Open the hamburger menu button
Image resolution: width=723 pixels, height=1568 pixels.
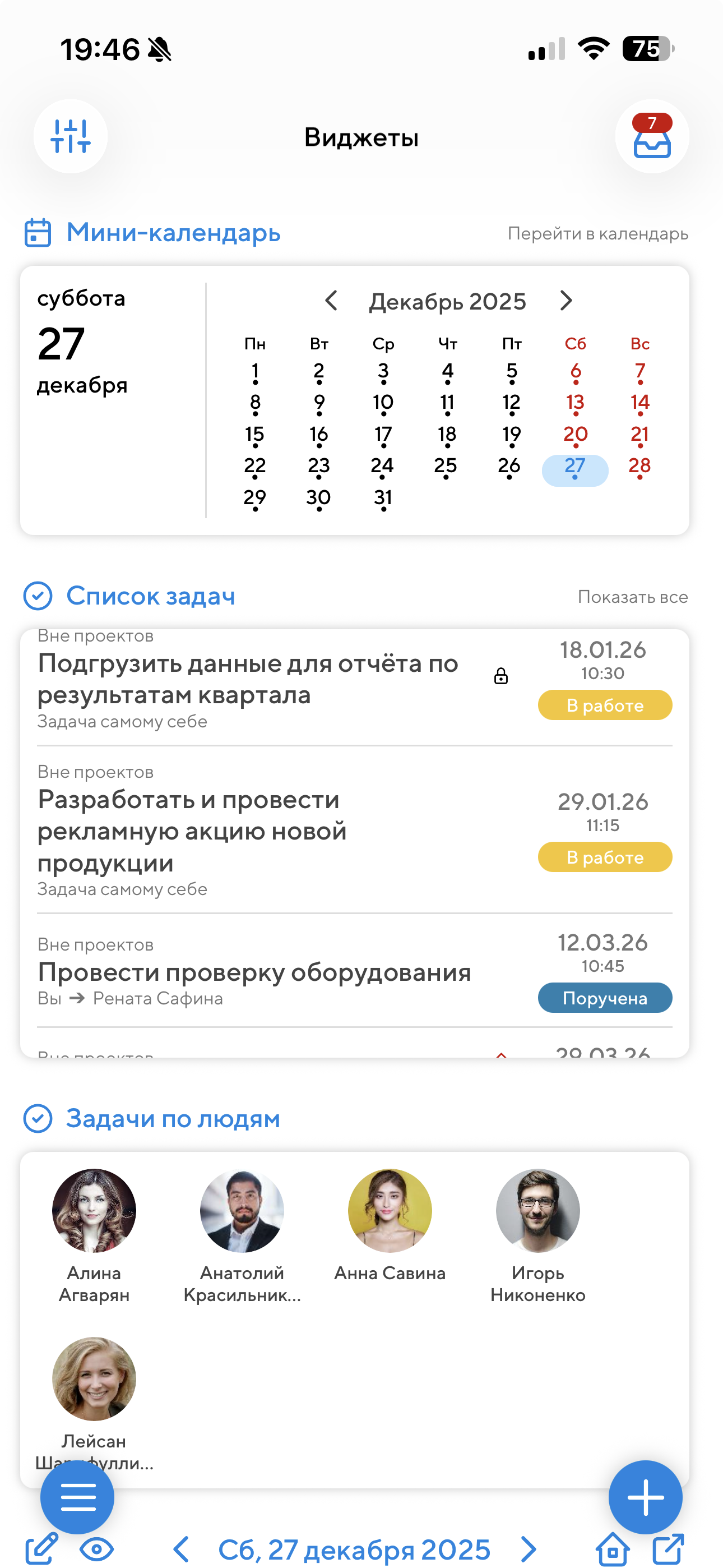(x=77, y=1497)
